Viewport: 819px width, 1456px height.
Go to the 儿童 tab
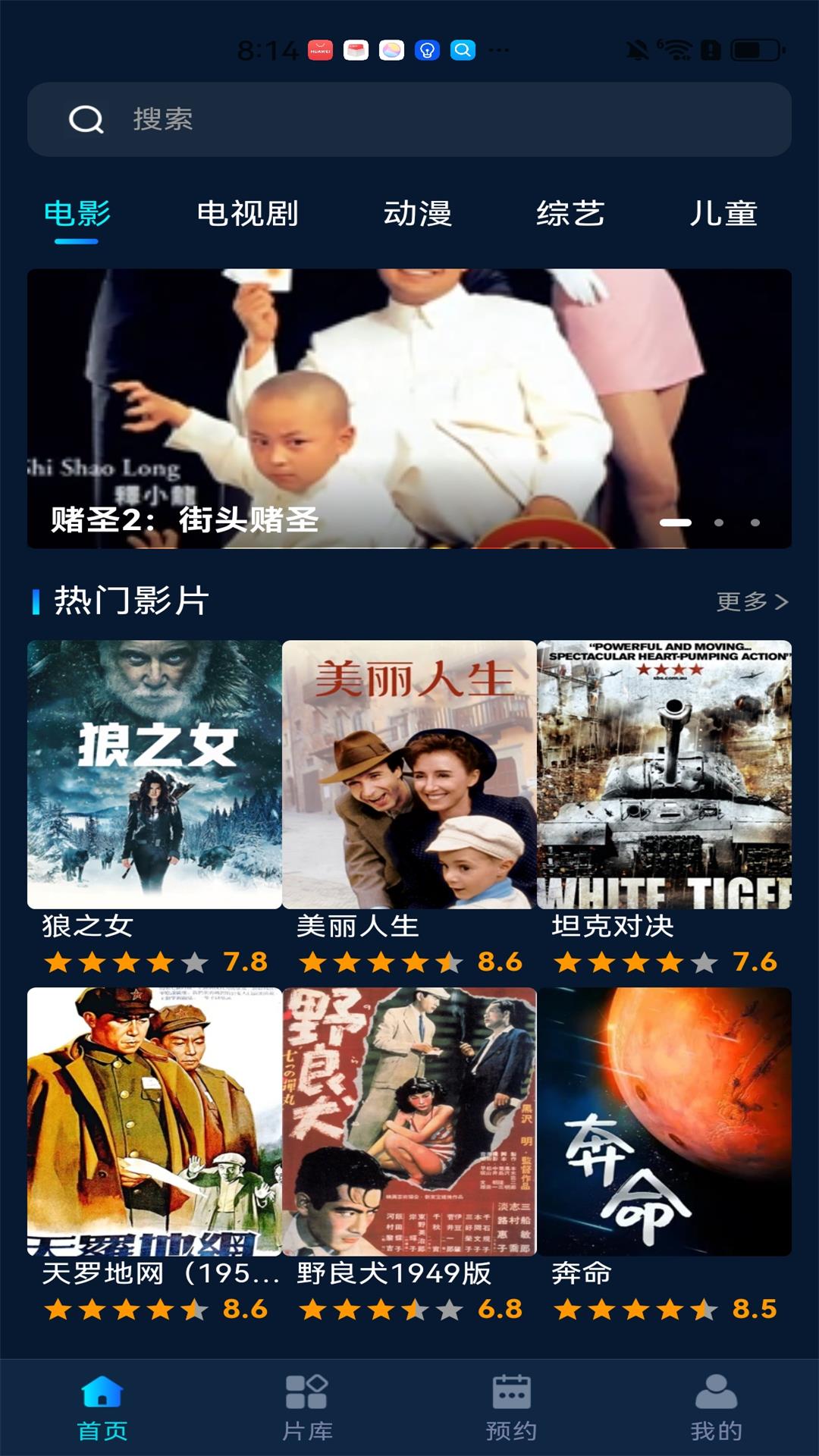click(x=723, y=214)
